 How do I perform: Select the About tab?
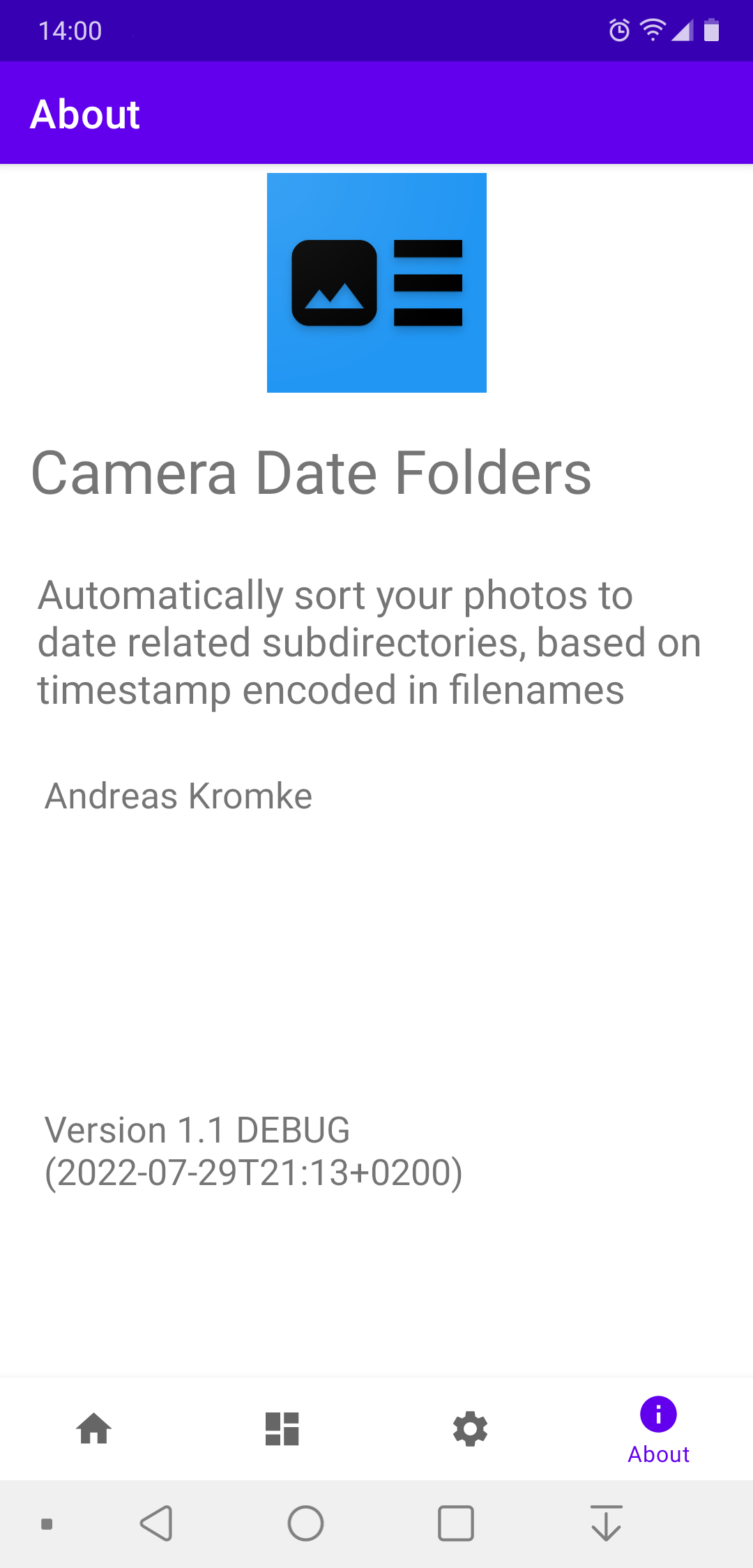click(x=658, y=1428)
